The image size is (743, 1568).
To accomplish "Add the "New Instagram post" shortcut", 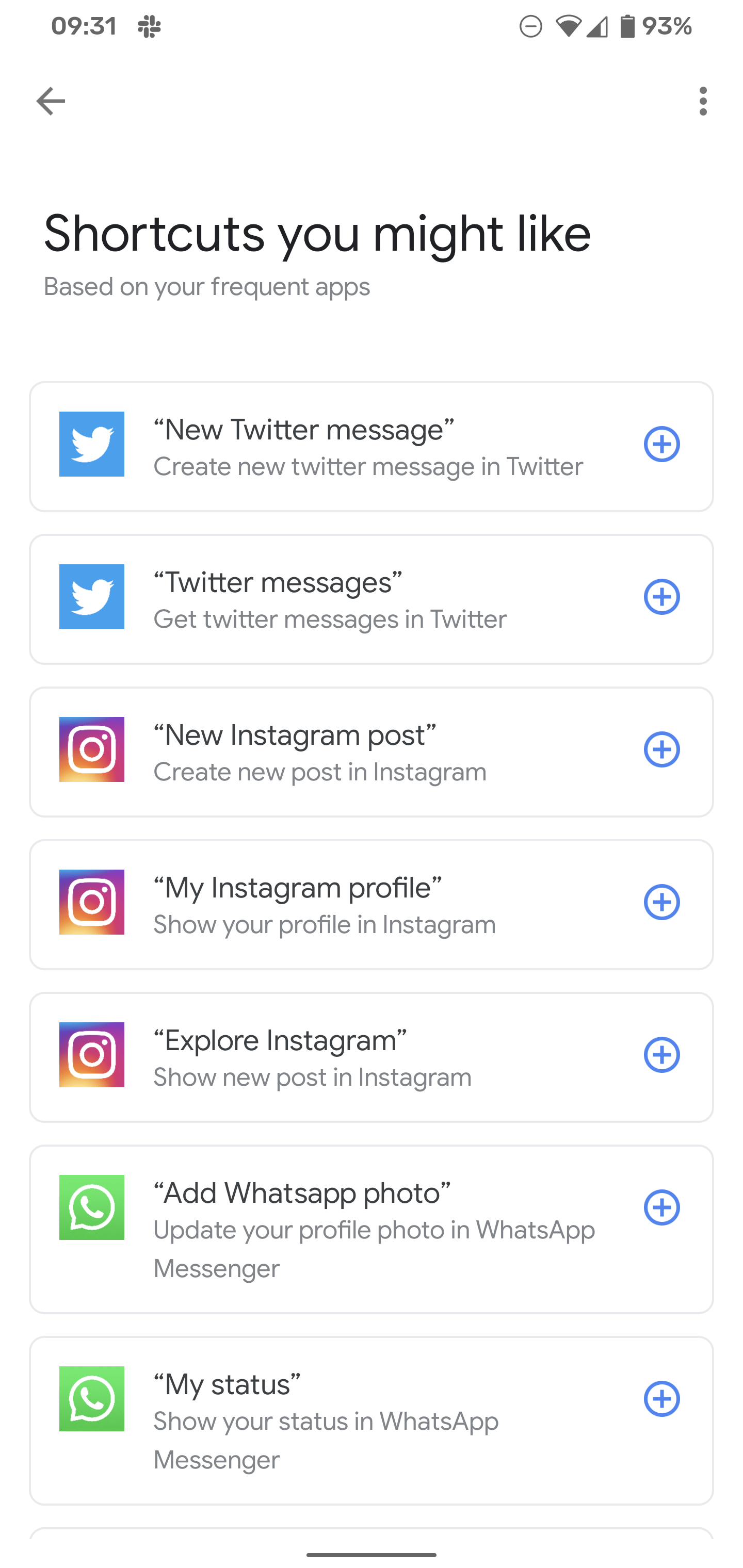I will click(x=662, y=750).
